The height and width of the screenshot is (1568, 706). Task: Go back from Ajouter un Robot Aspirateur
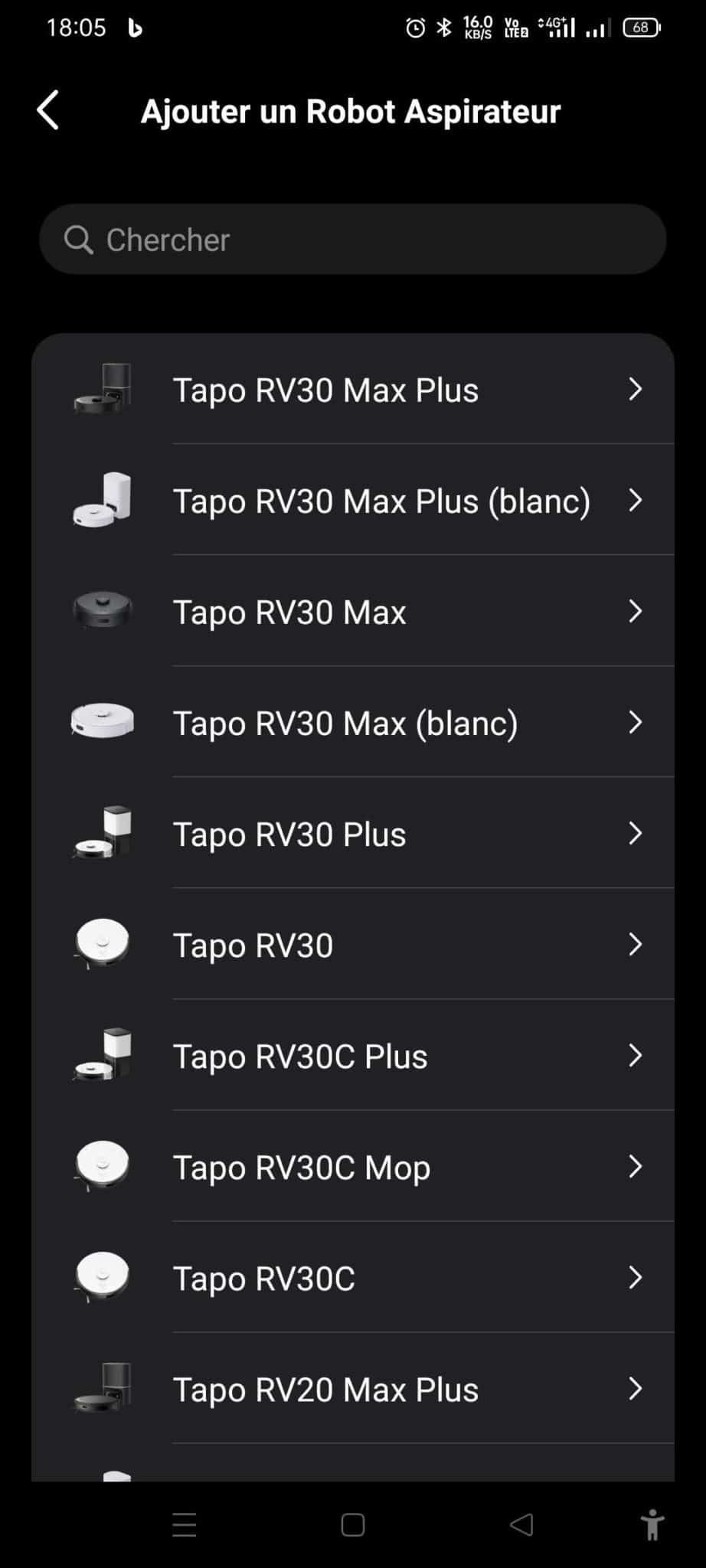(47, 110)
